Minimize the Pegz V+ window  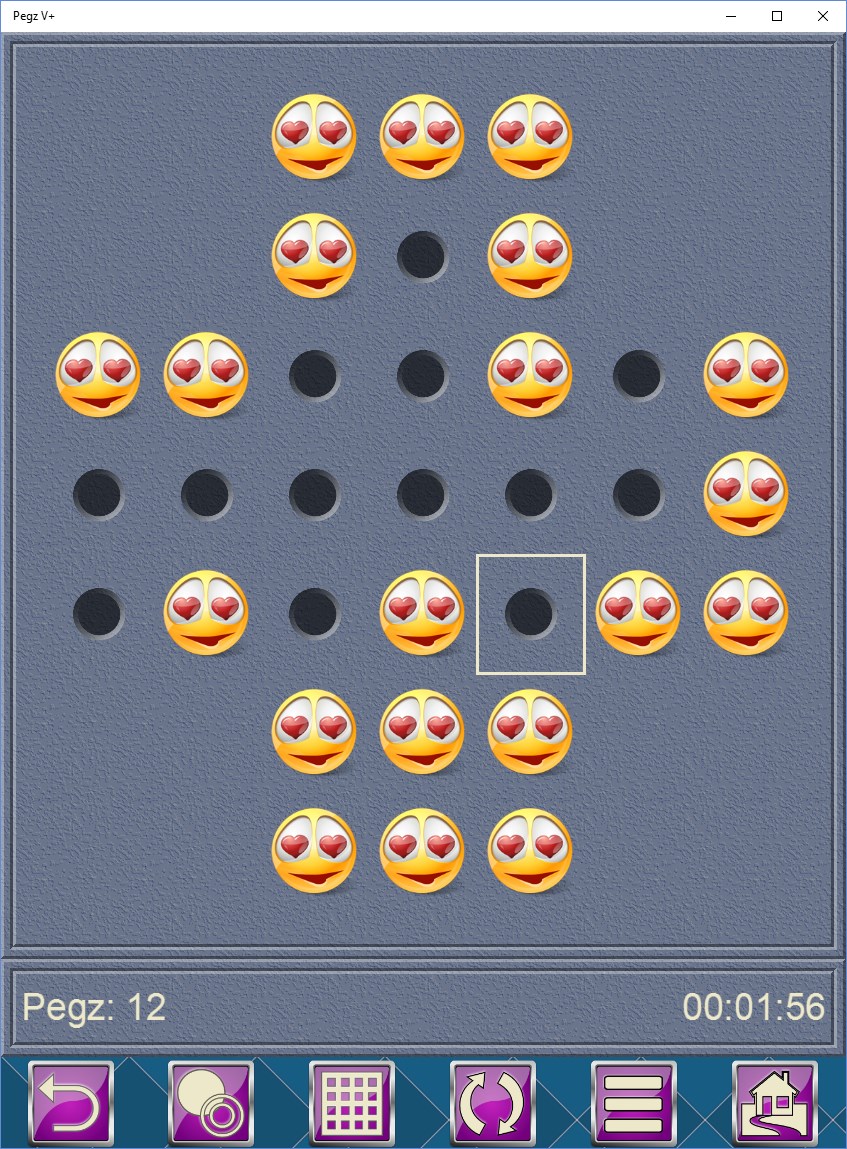tap(730, 16)
